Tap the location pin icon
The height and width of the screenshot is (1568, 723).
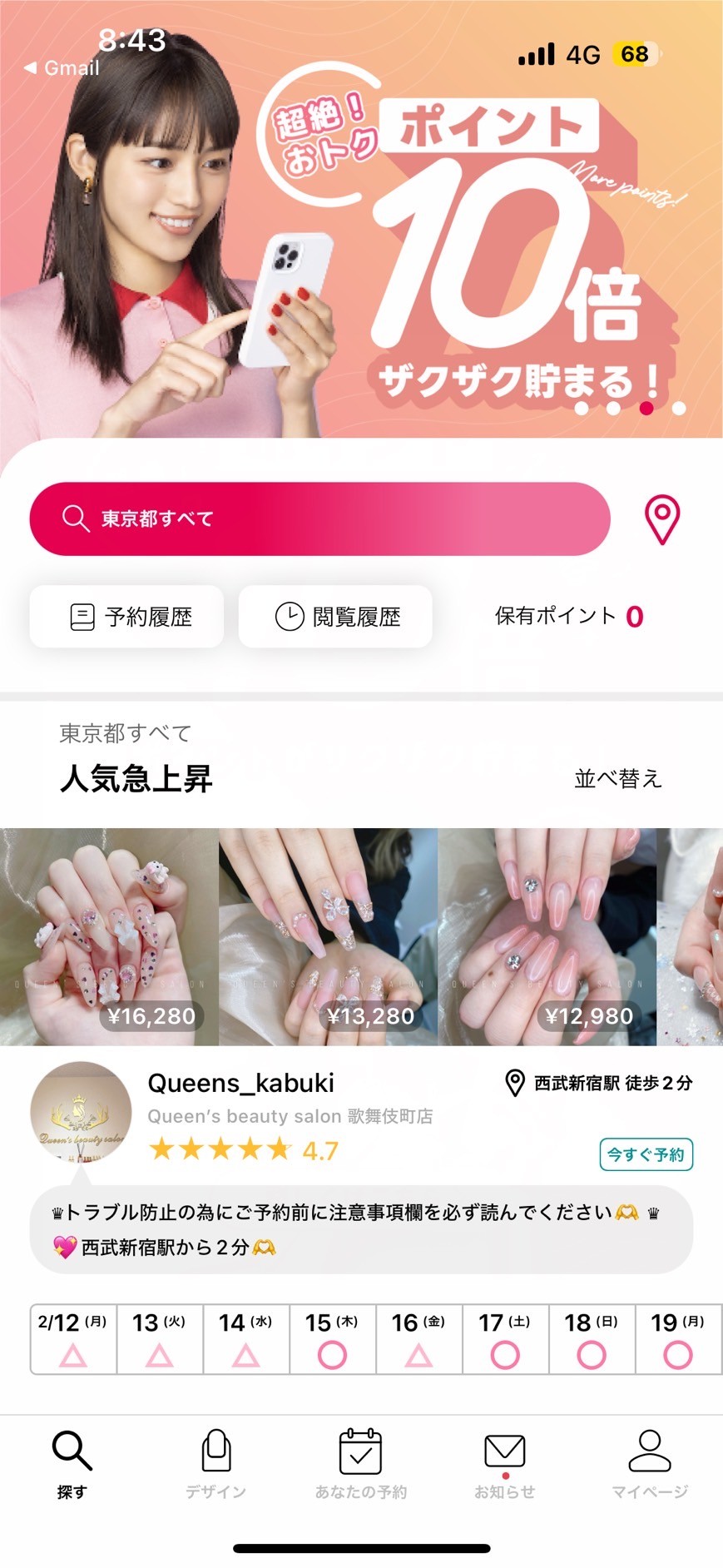coord(662,520)
